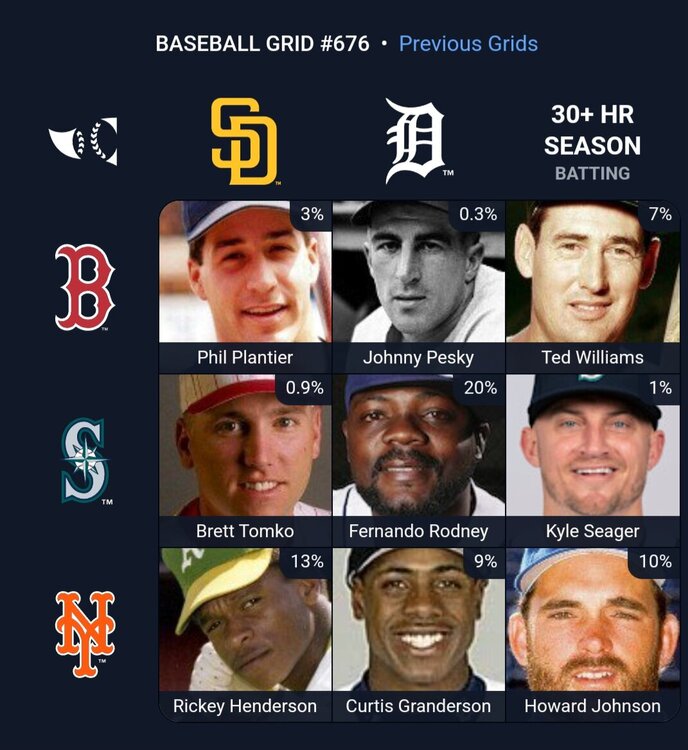Screen dimensions: 688x750
Task: View the Brett Tomko cell
Action: pyautogui.click(x=245, y=460)
